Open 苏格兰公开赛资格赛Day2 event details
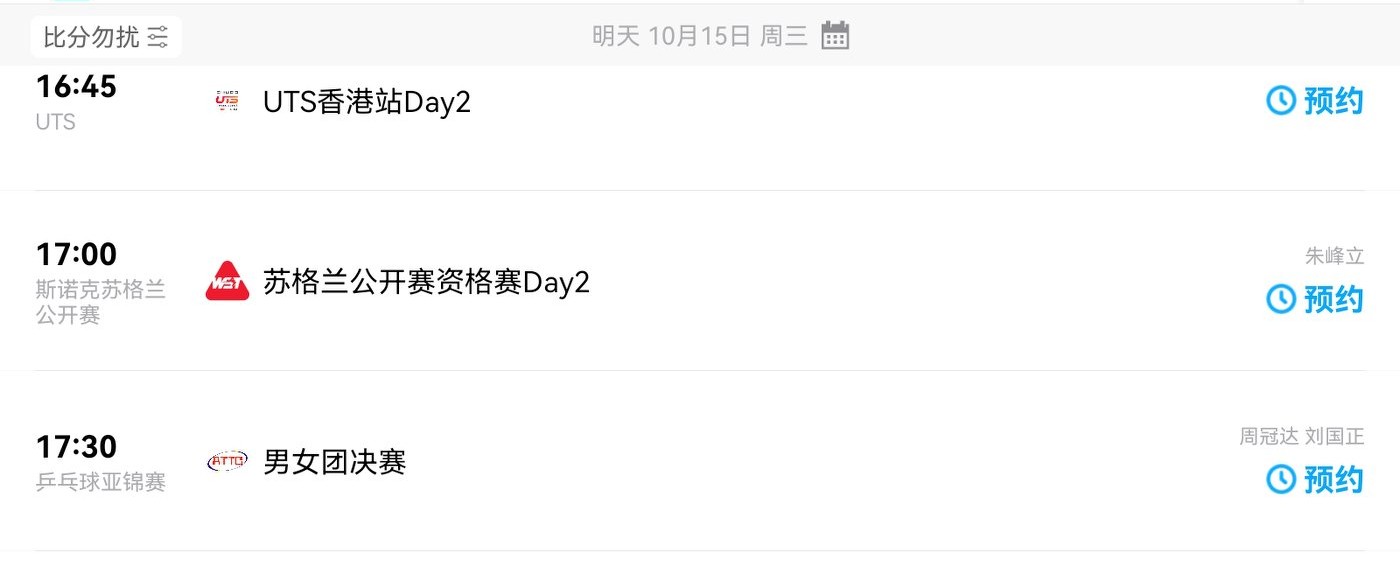The width and height of the screenshot is (1400, 563). [x=426, y=282]
